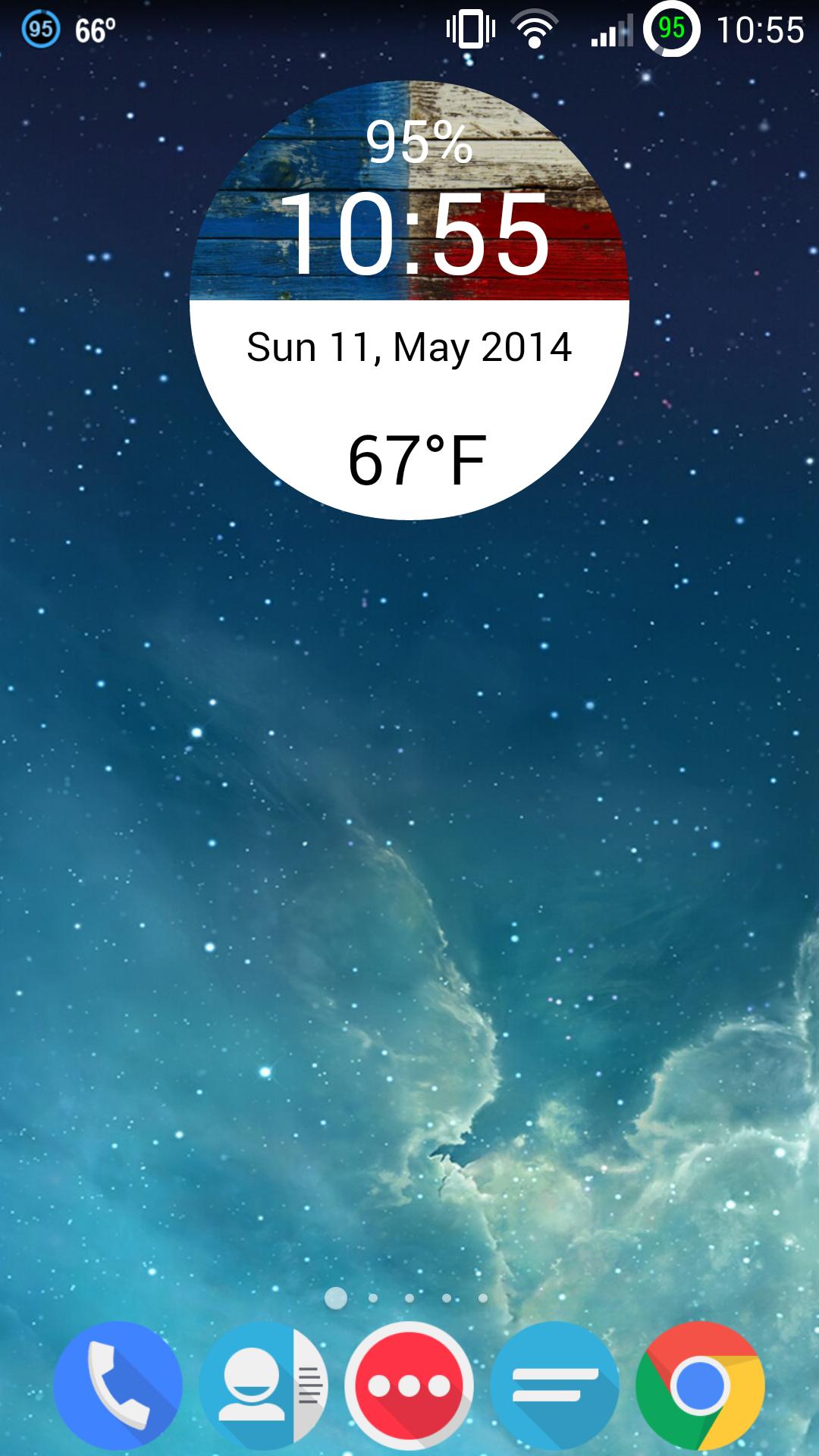Screen dimensions: 819x1456
Task: Open the Contacts app
Action: pos(263,1385)
